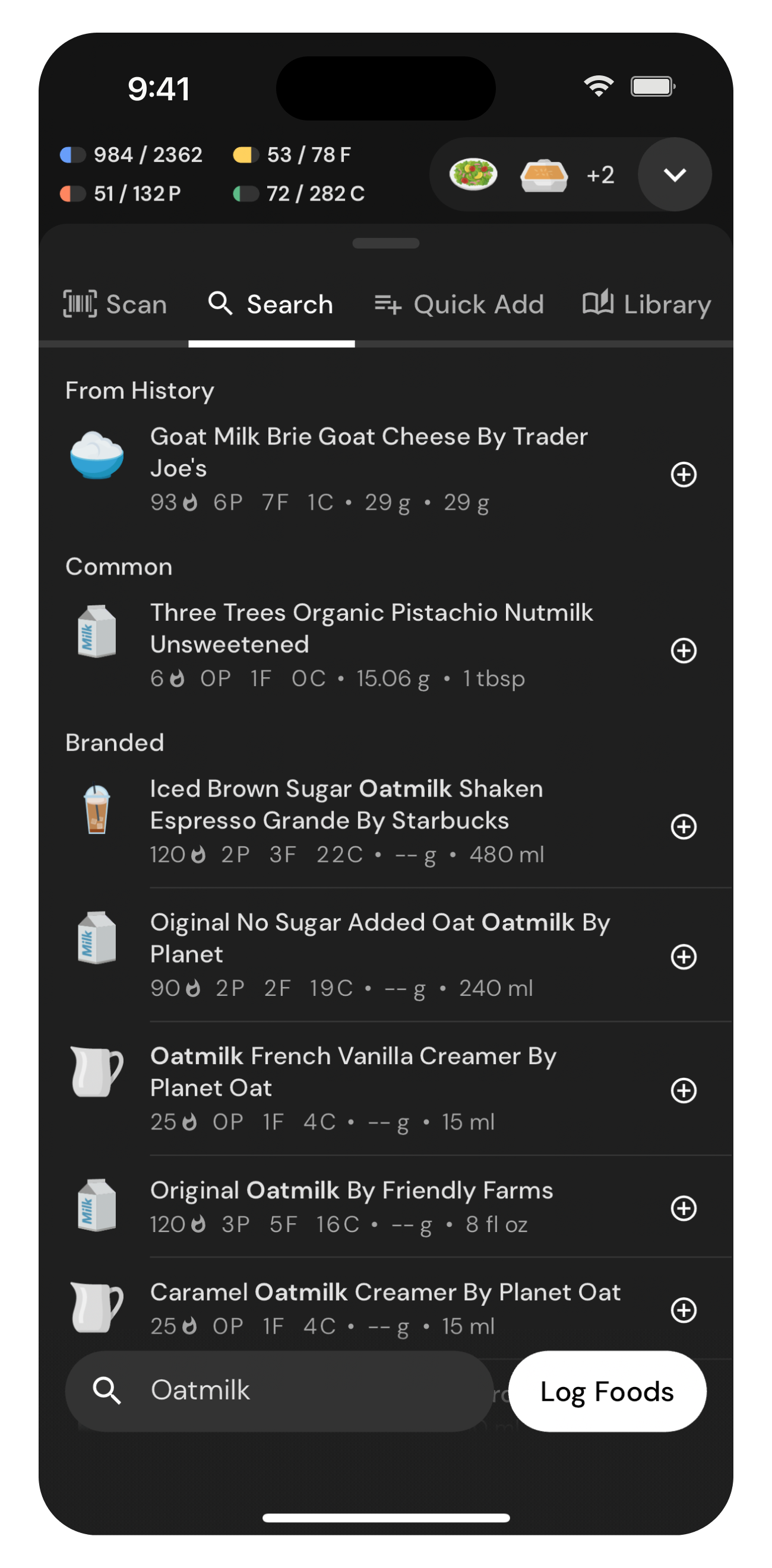Screen dimensions: 772x1568
Task: Tap the magnifier inside the search bar
Action: (x=107, y=1391)
